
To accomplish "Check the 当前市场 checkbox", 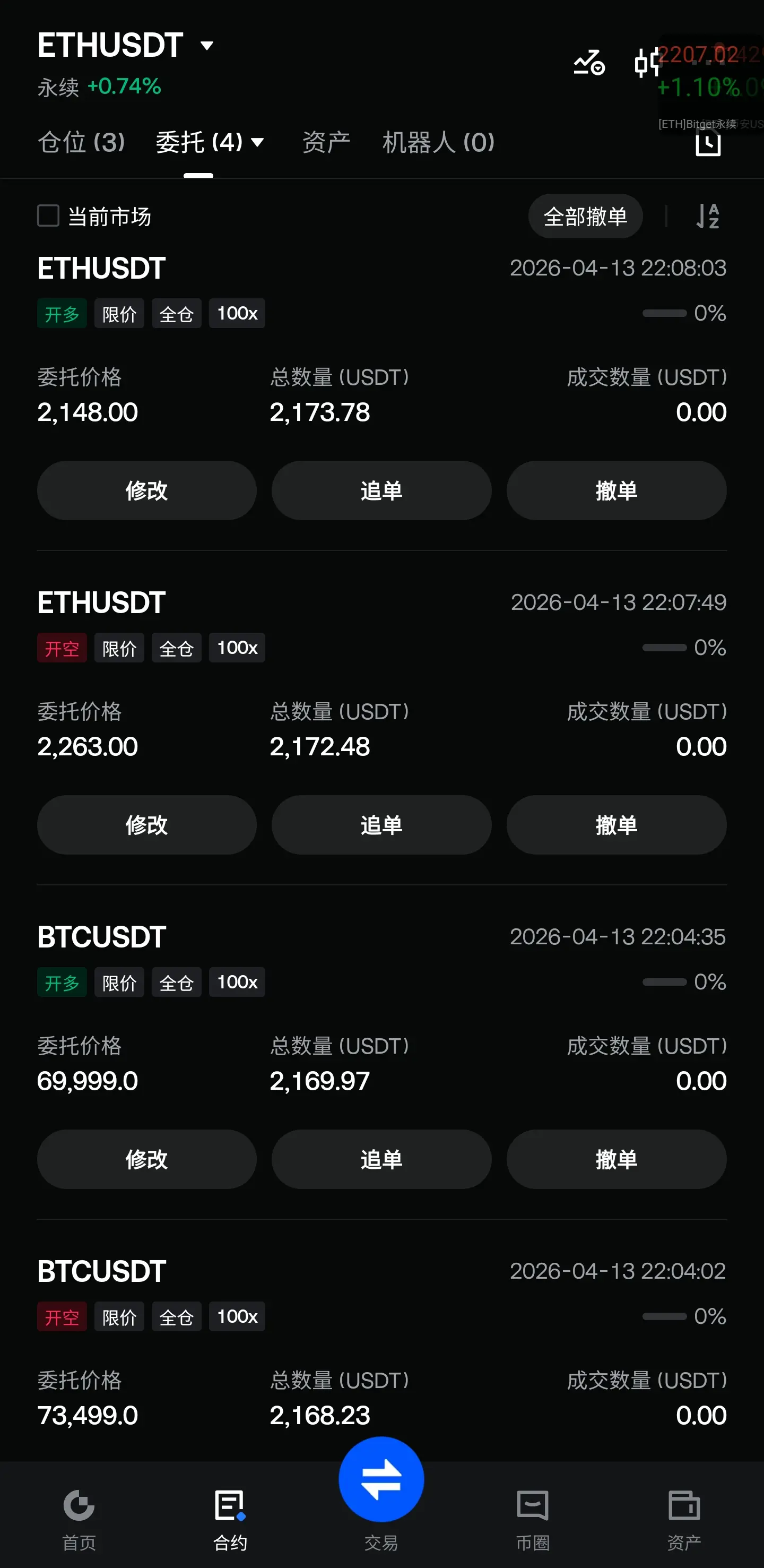I will (x=49, y=216).
